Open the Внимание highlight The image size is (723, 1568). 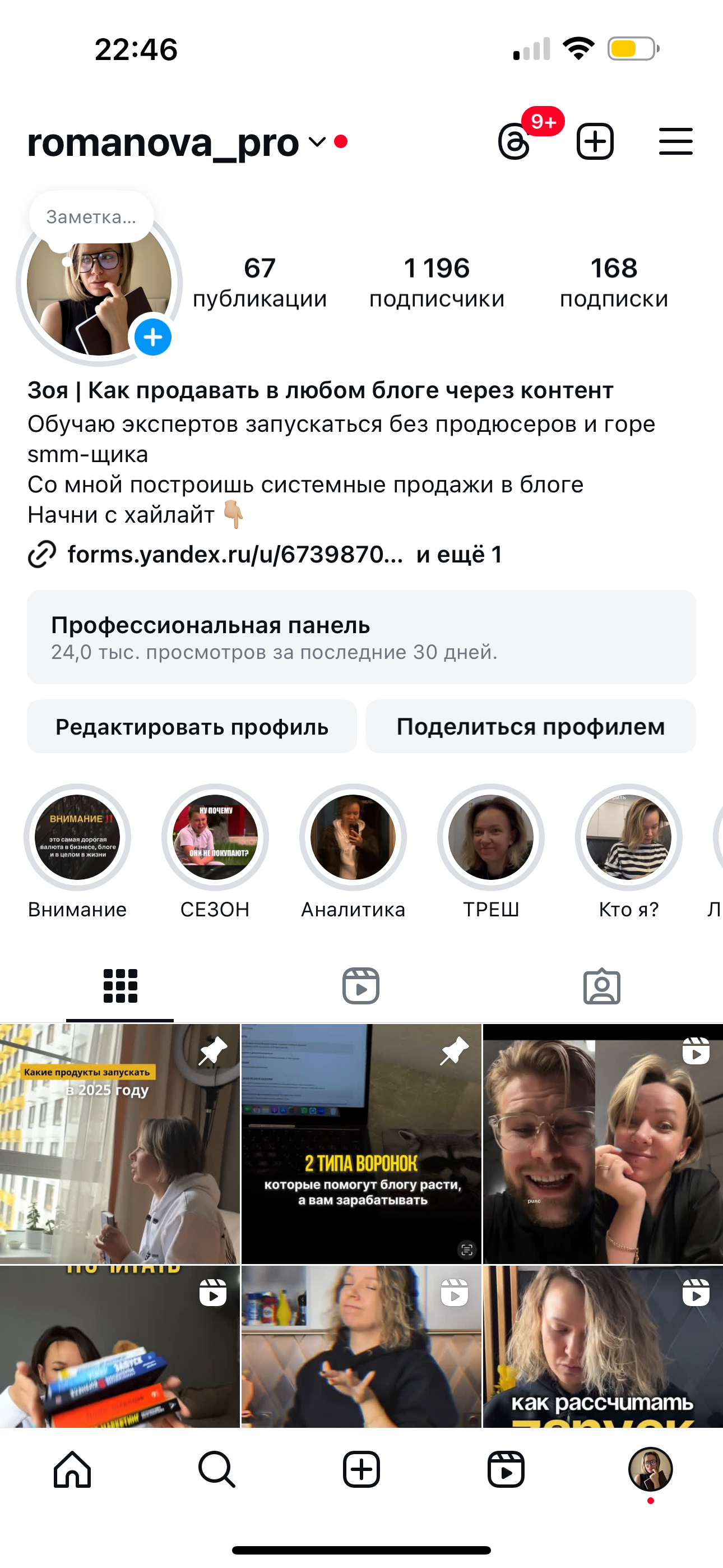pyautogui.click(x=77, y=838)
